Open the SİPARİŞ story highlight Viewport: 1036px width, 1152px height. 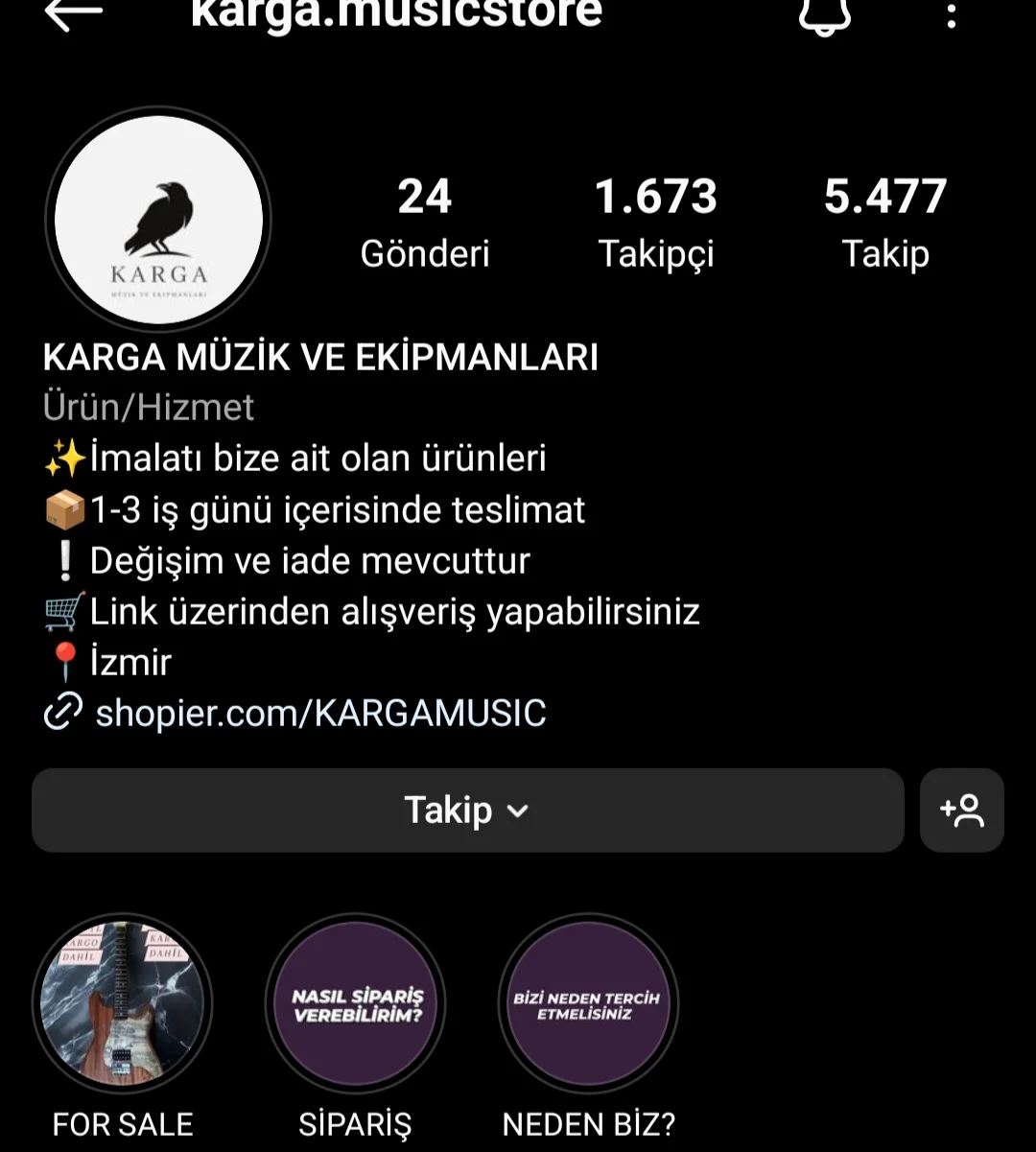pos(356,1003)
